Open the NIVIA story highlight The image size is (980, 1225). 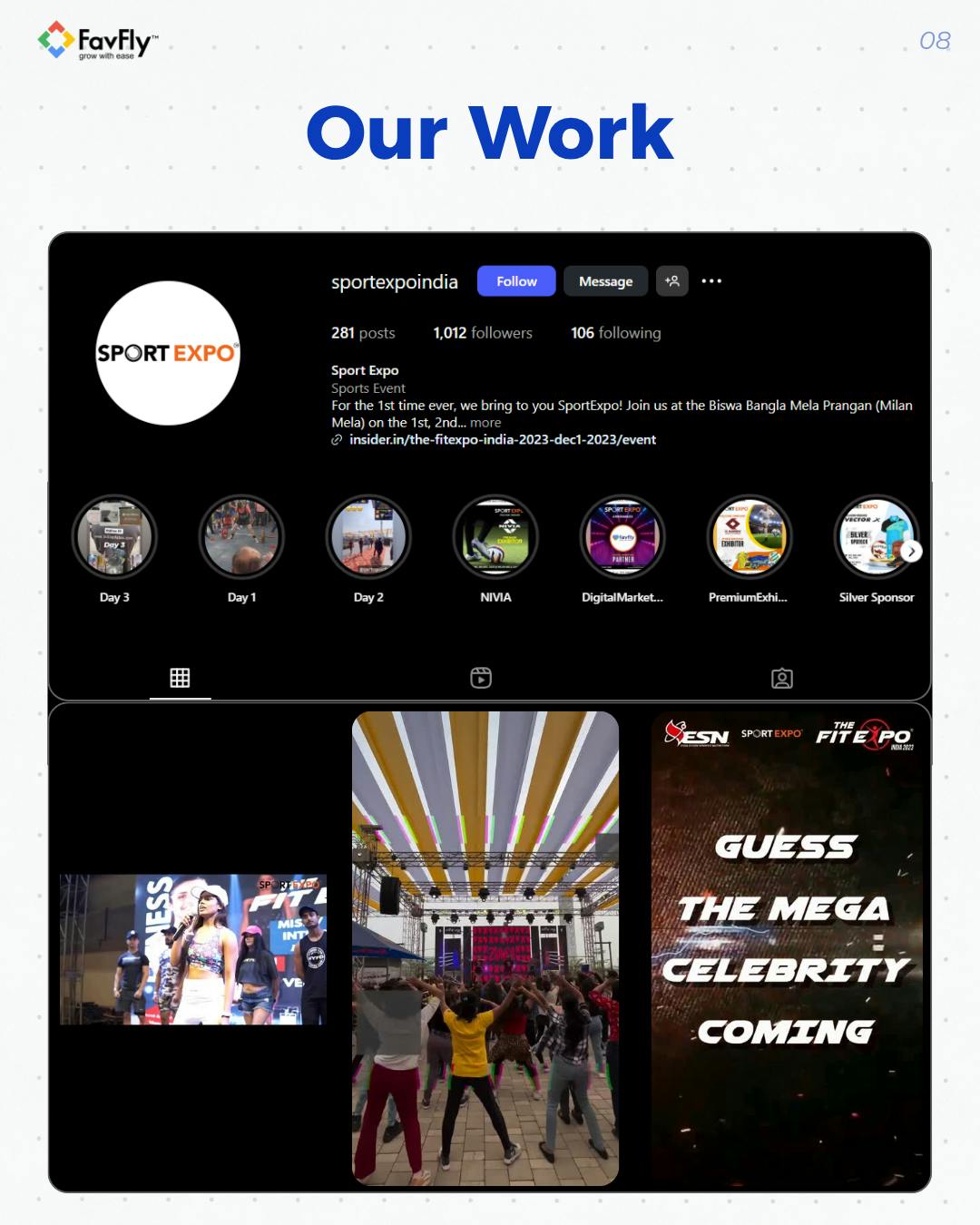[495, 536]
